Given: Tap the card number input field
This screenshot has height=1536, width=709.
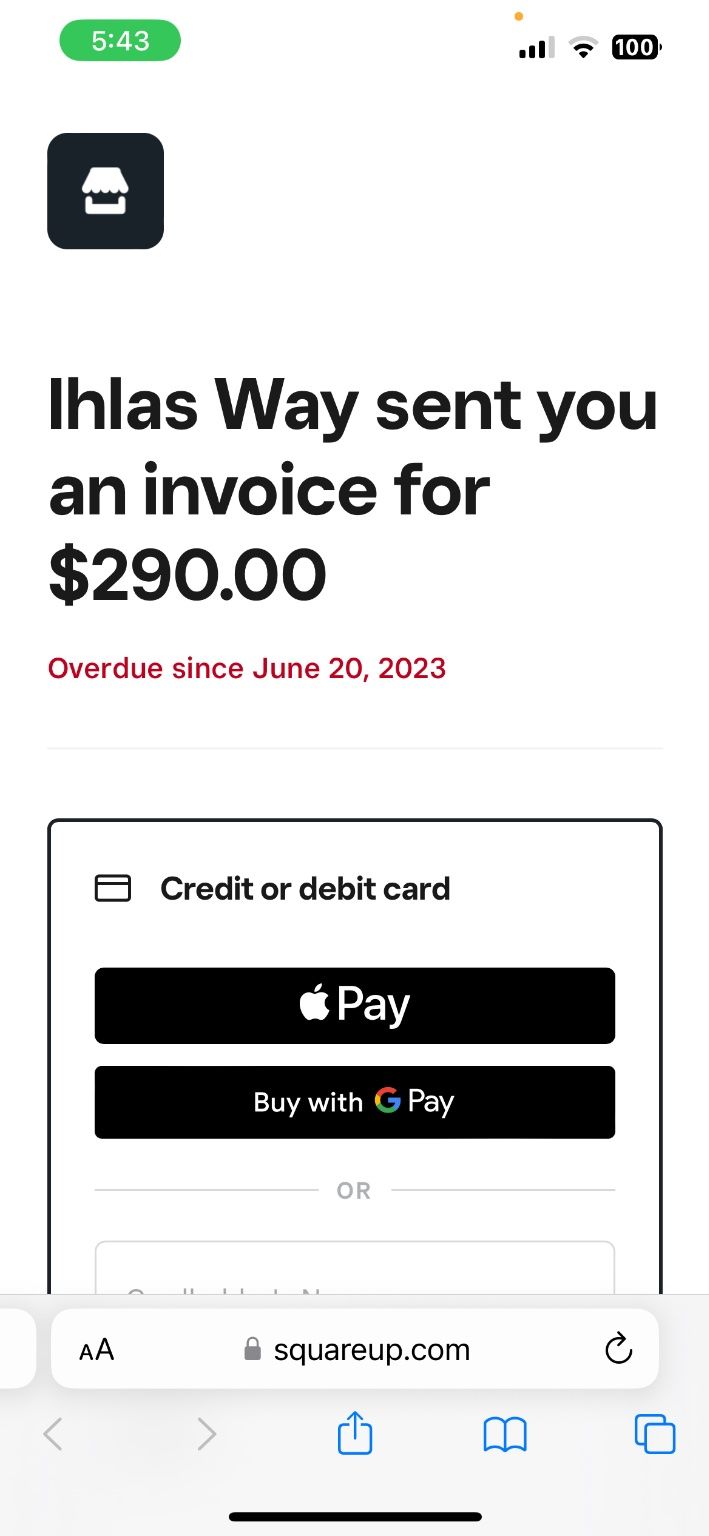Looking at the screenshot, I should [354, 1268].
